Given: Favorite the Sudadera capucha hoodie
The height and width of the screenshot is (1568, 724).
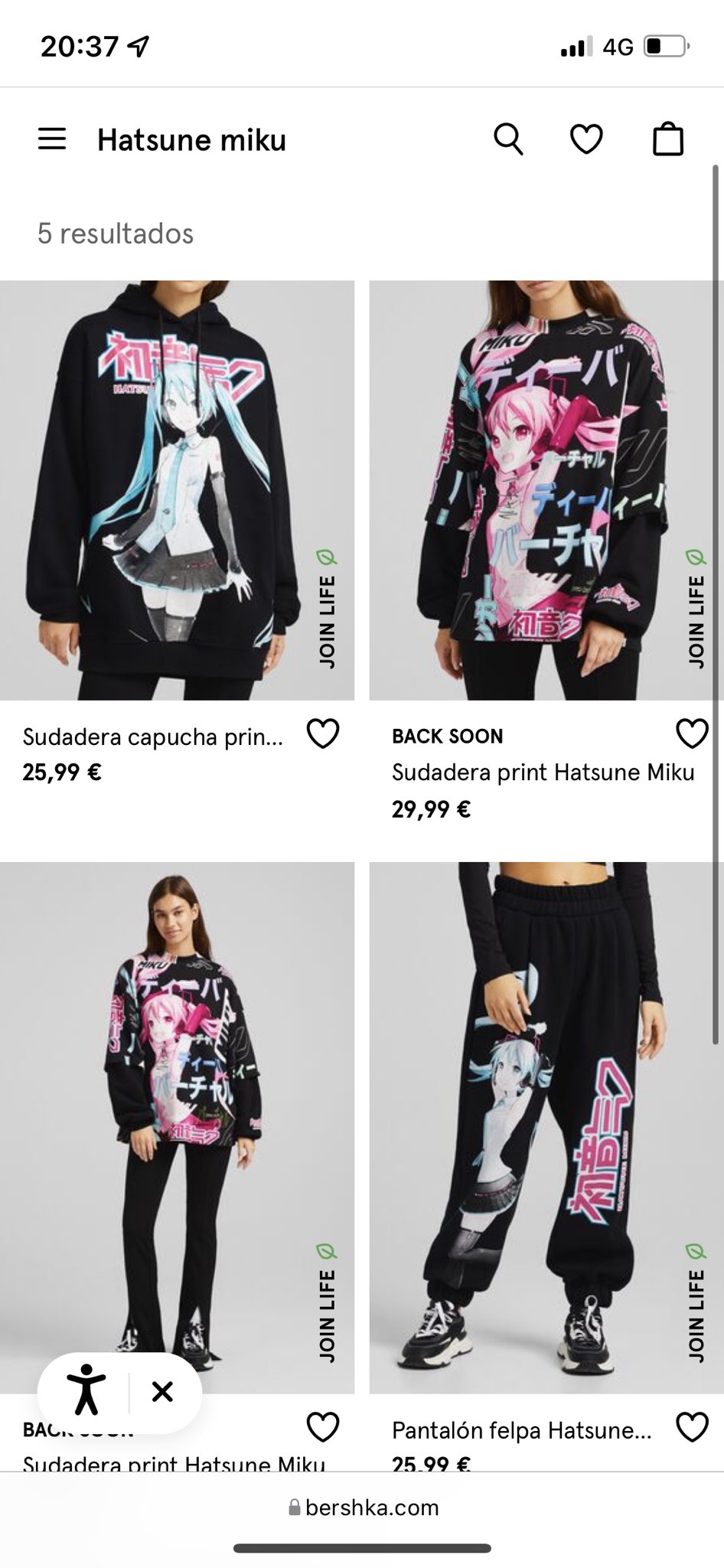Looking at the screenshot, I should (322, 734).
